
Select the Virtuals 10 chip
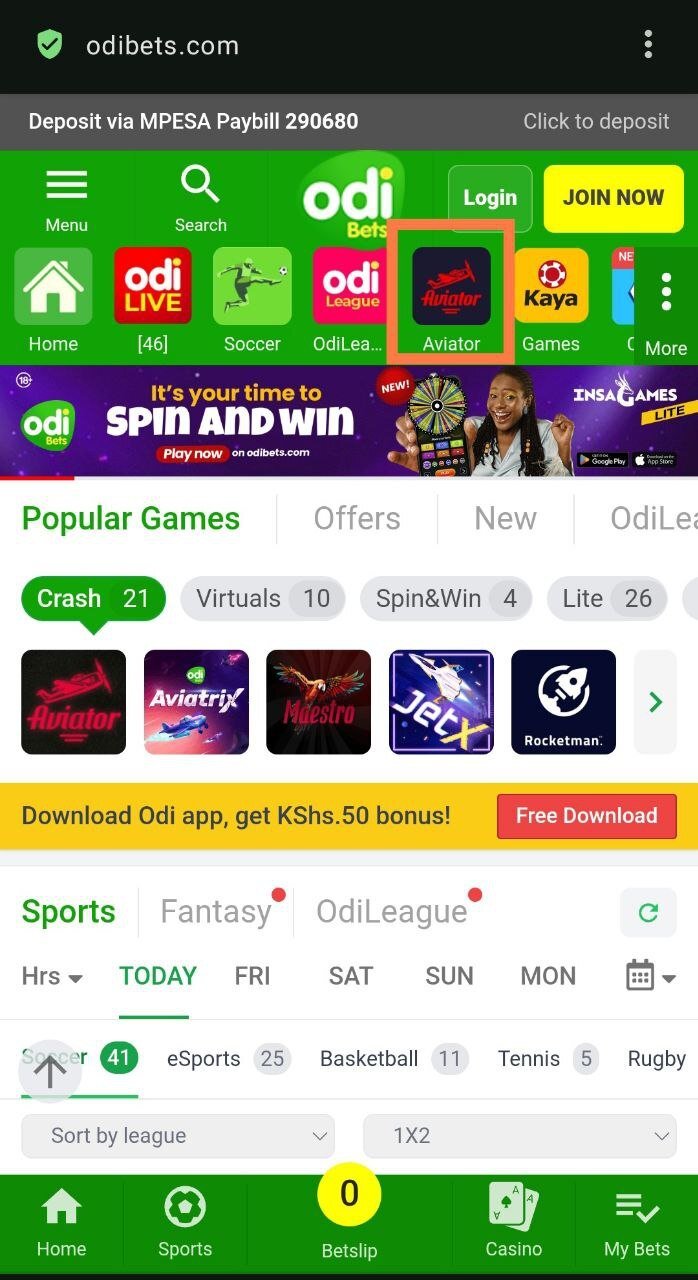(x=262, y=599)
